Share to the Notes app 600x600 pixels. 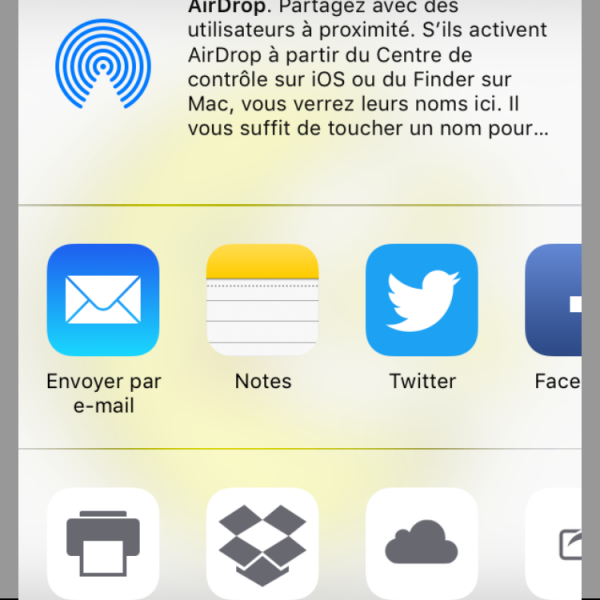pos(262,300)
